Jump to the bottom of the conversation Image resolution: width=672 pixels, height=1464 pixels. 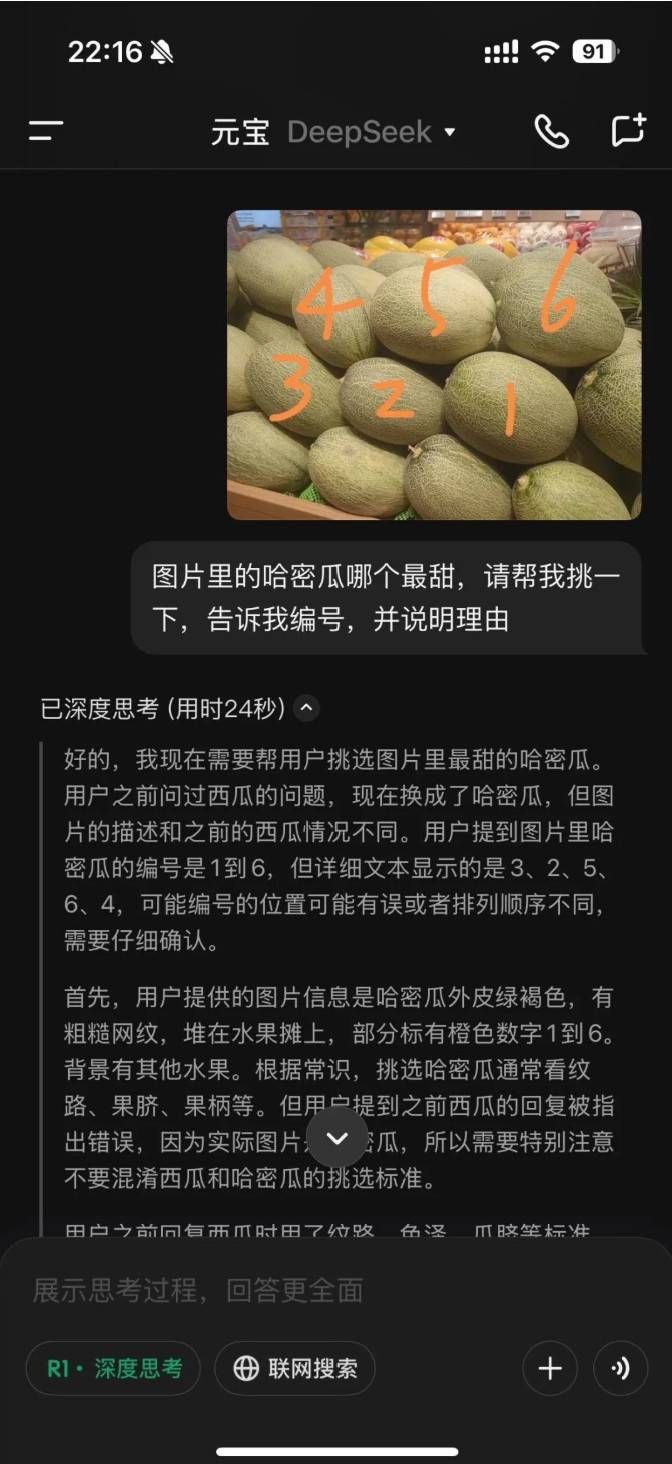[337, 1138]
